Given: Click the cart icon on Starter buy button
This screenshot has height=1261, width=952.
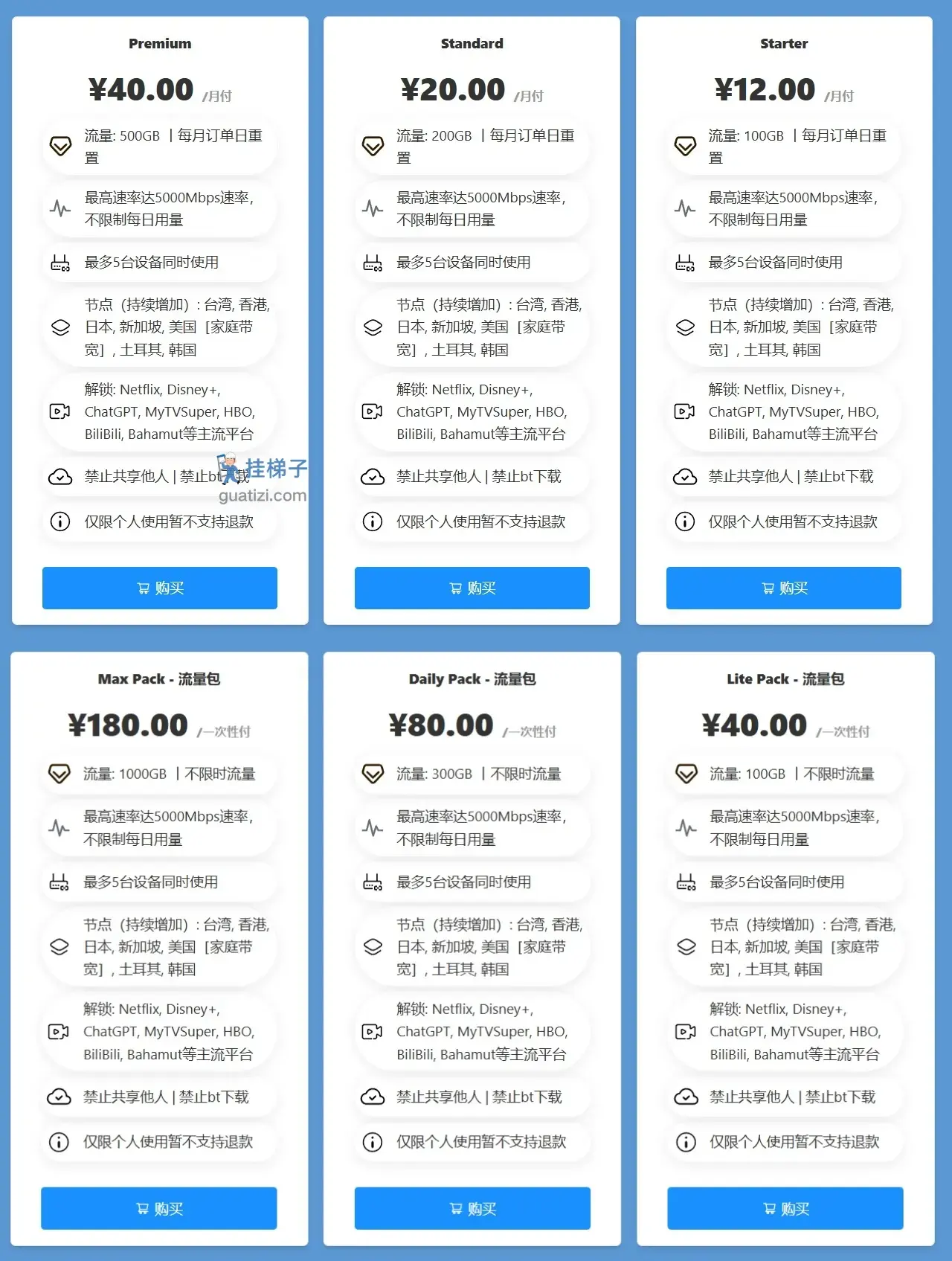Looking at the screenshot, I should [x=767, y=588].
